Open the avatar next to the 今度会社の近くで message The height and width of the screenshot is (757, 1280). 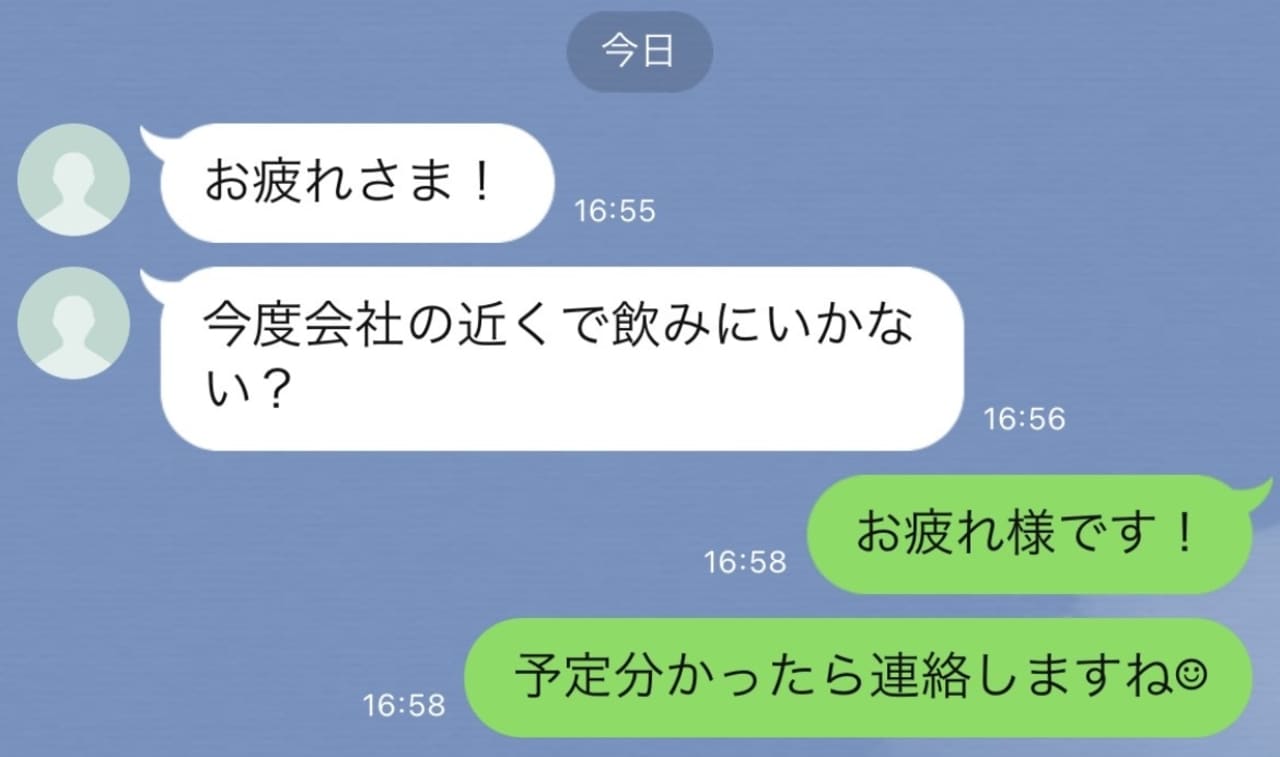pyautogui.click(x=73, y=323)
